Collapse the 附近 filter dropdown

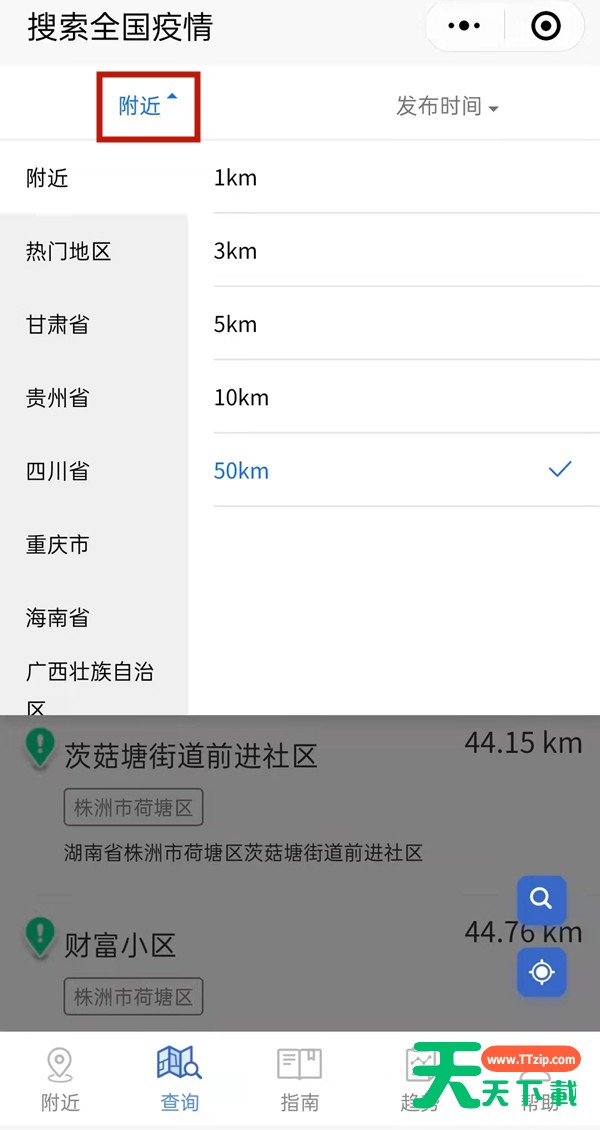pos(148,106)
